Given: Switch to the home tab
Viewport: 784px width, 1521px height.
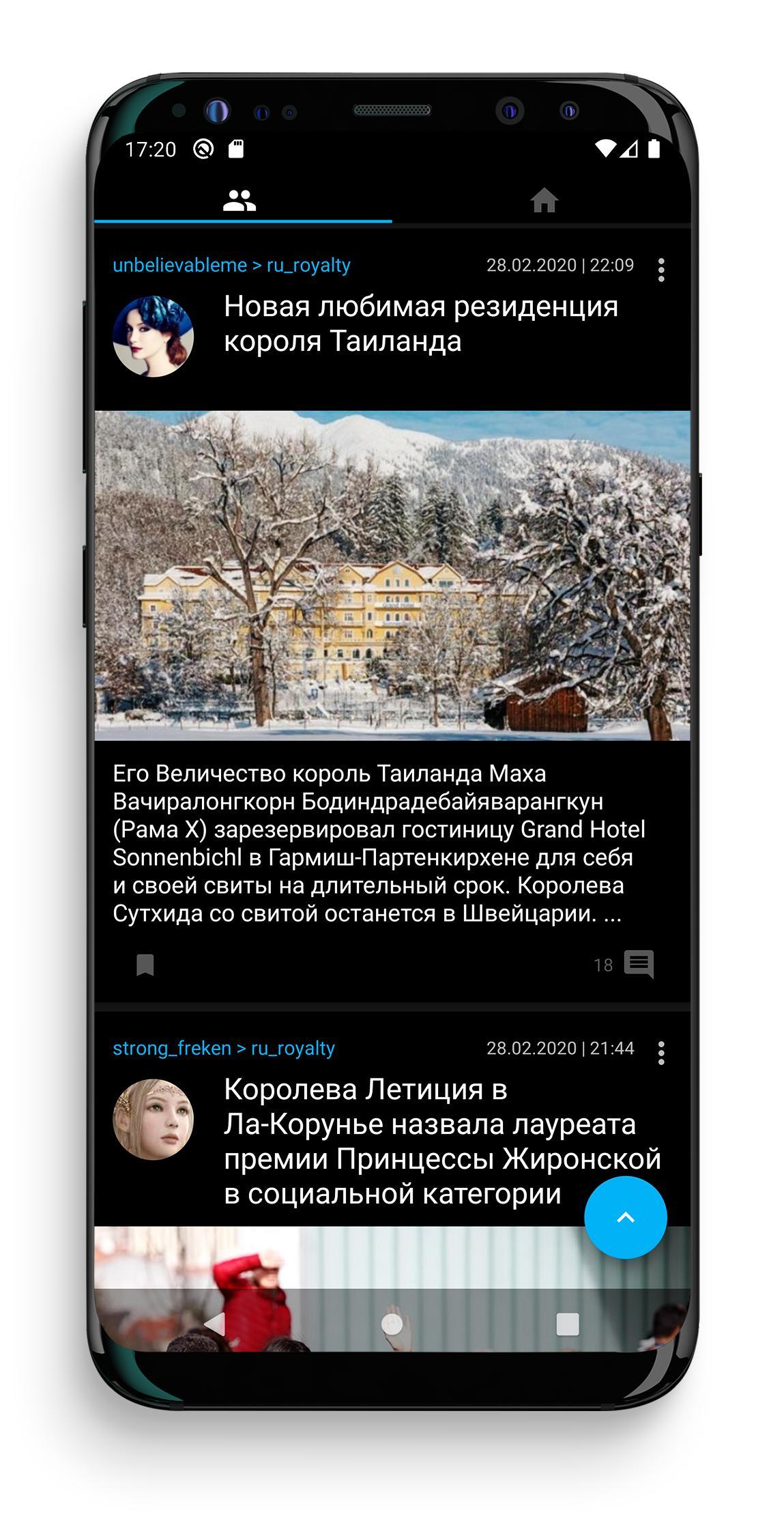Looking at the screenshot, I should pyautogui.click(x=544, y=201).
